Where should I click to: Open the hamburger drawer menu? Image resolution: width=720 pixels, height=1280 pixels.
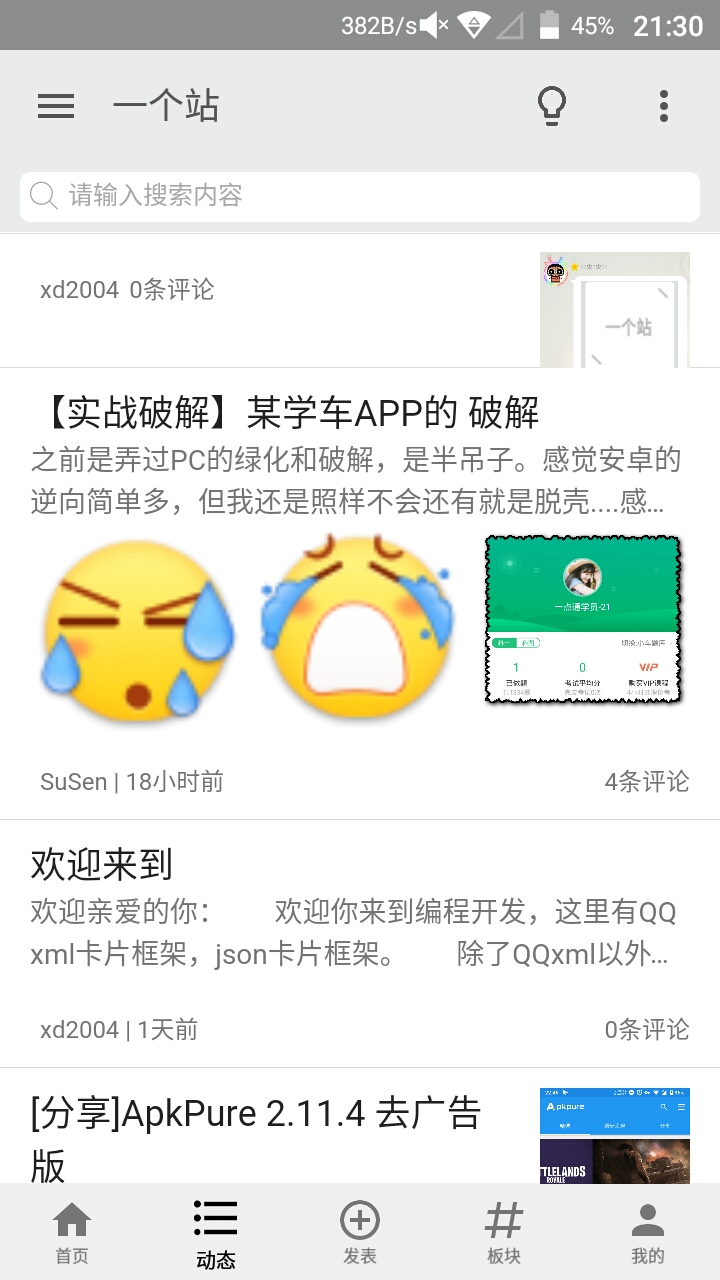pos(56,106)
